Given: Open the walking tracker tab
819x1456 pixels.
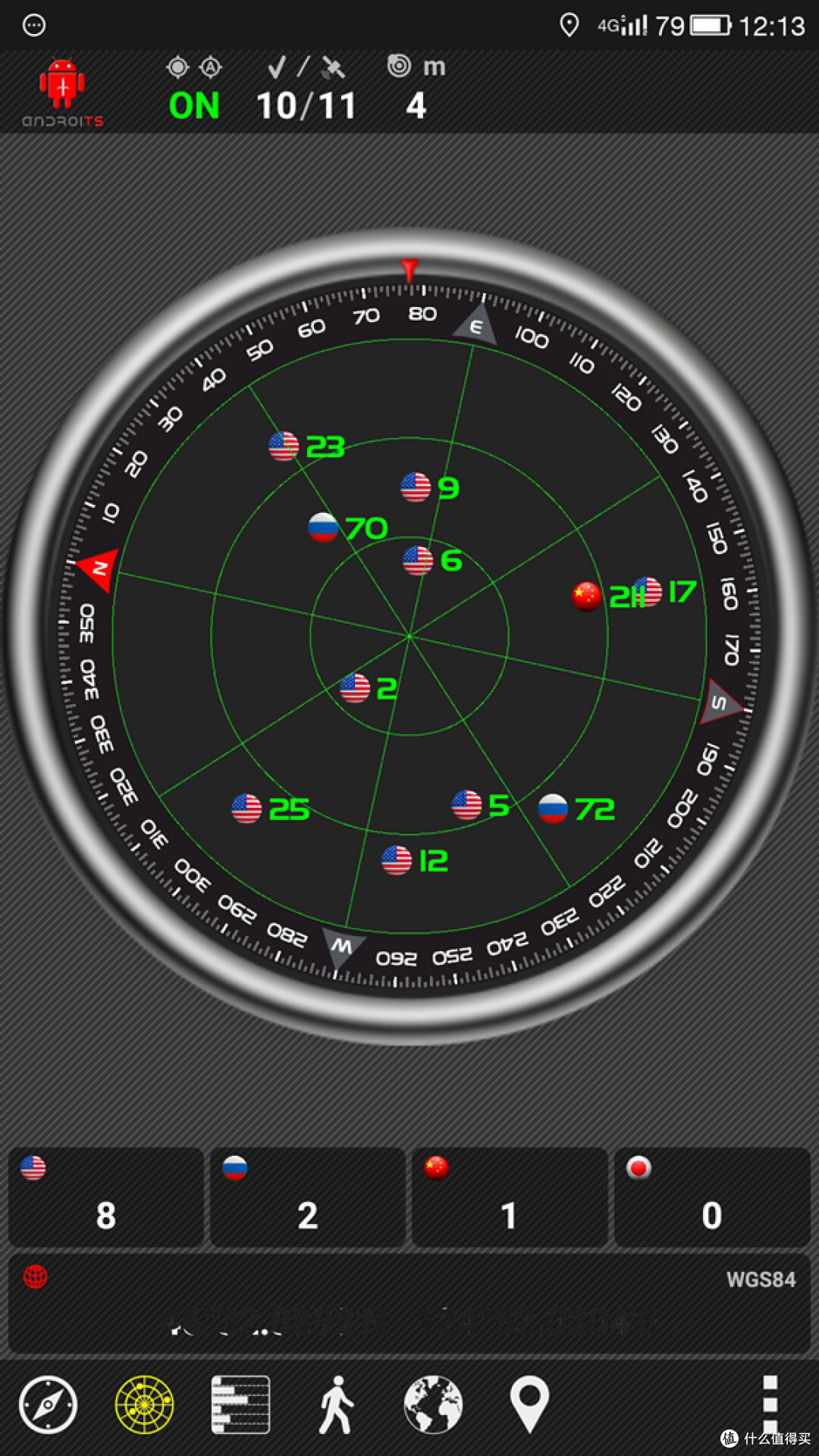Looking at the screenshot, I should [336, 1404].
